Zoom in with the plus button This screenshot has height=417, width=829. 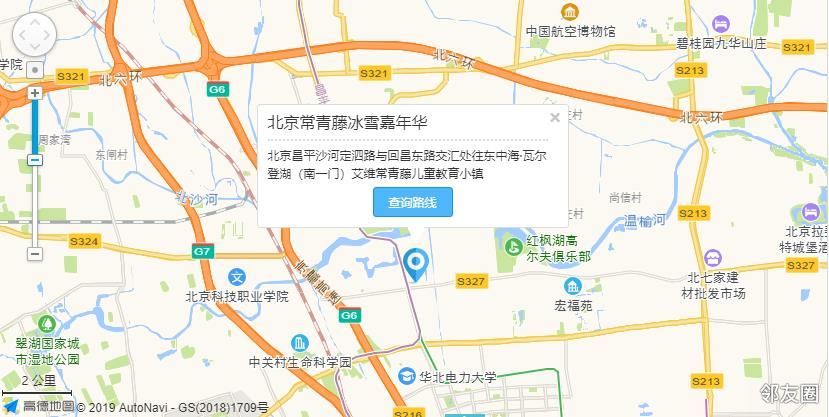35,92
